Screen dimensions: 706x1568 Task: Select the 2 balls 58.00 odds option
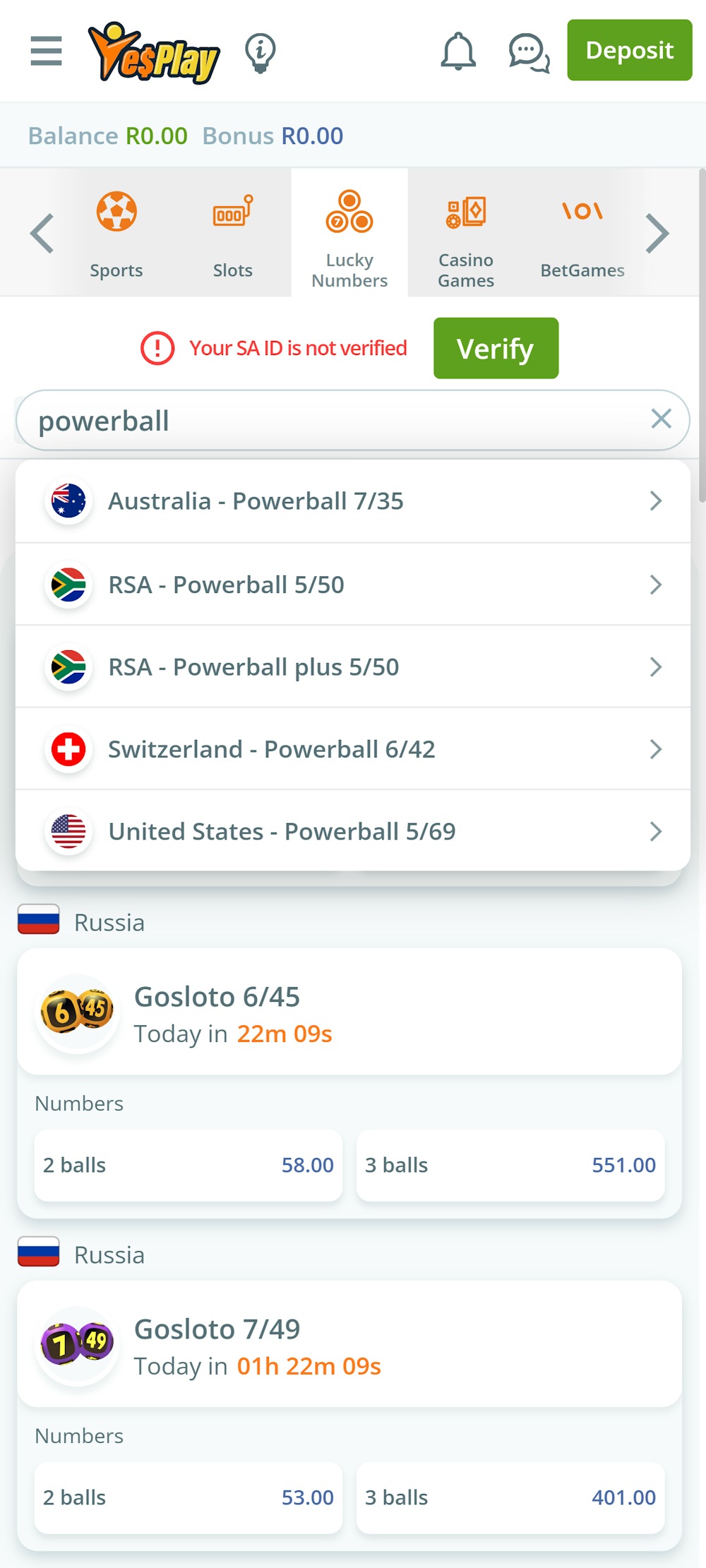pos(188,1165)
